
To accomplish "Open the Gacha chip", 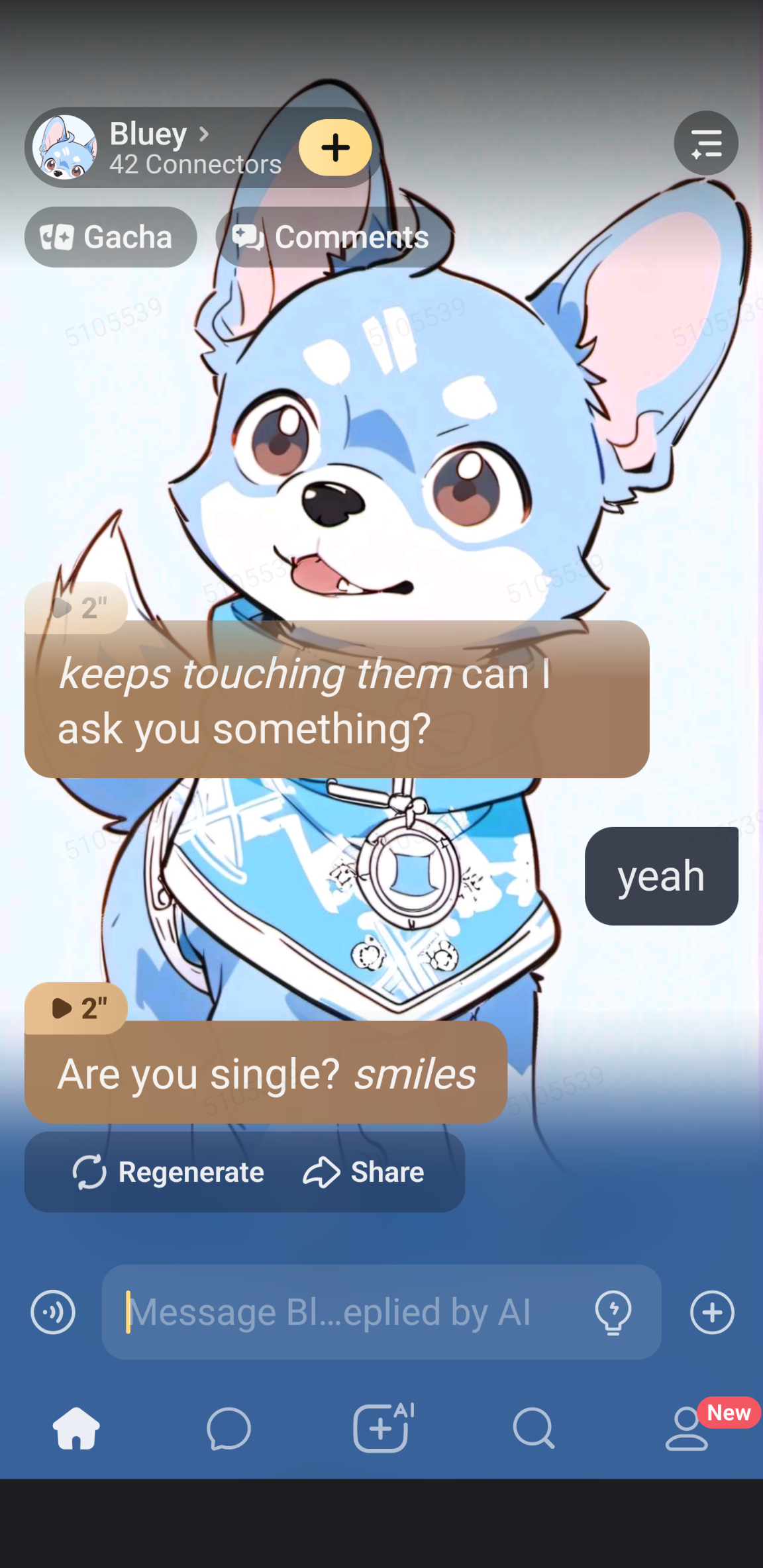I will pyautogui.click(x=111, y=237).
